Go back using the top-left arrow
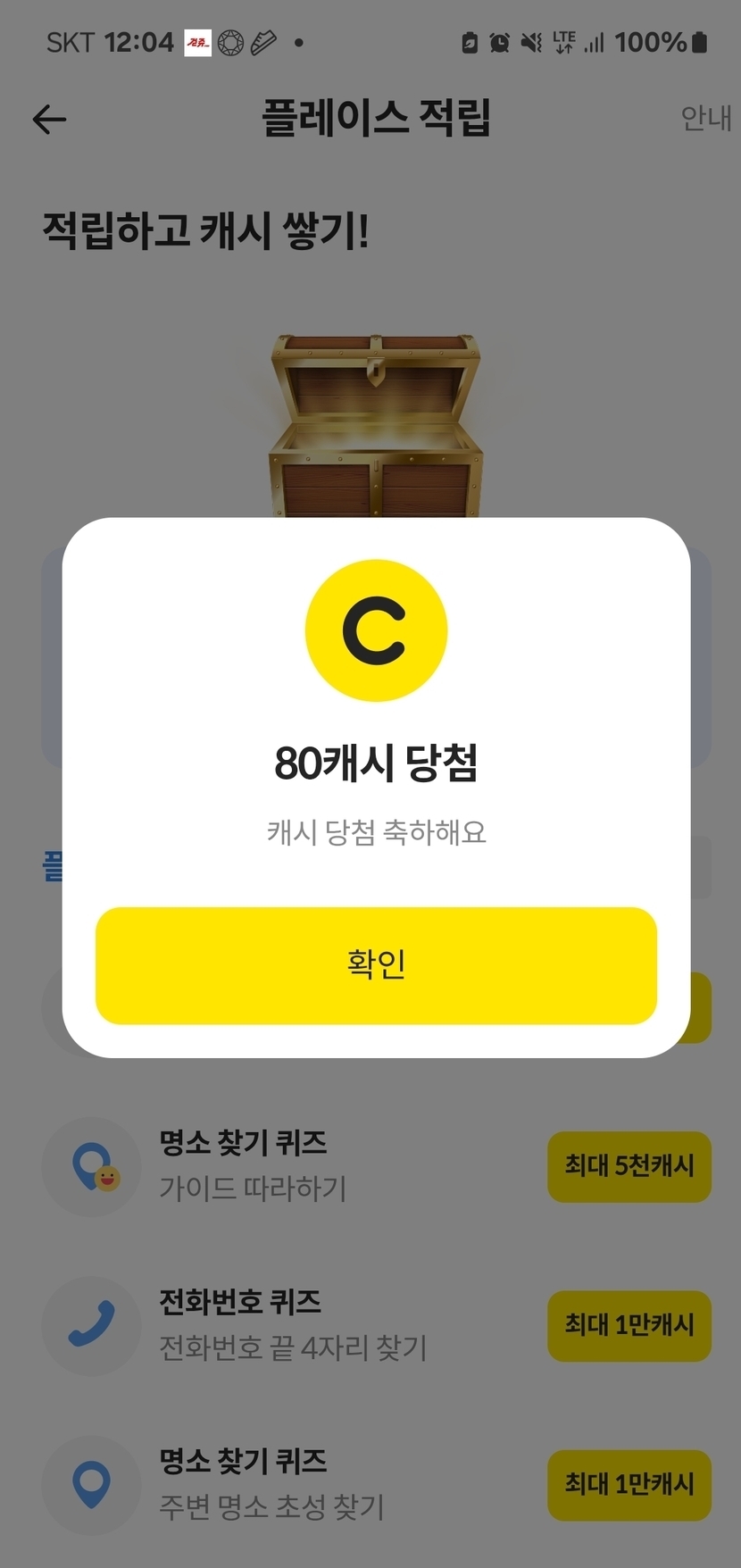The width and height of the screenshot is (741, 1568). pos(50,119)
